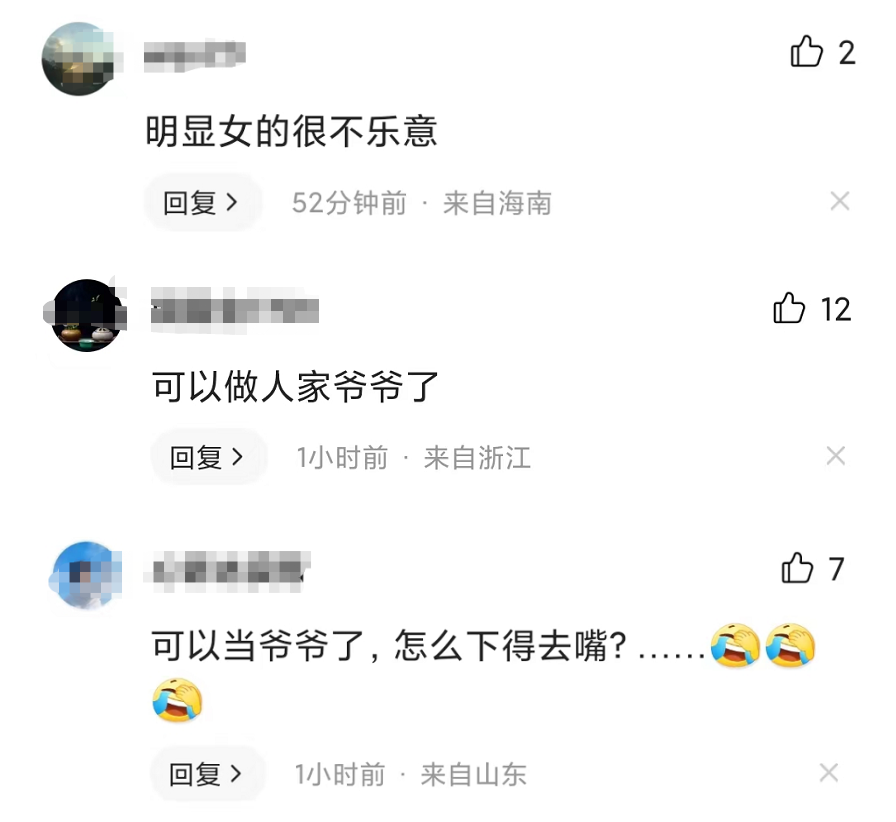Dismiss the comment from 浙江
Image resolution: width=896 pixels, height=822 pixels.
click(x=835, y=457)
